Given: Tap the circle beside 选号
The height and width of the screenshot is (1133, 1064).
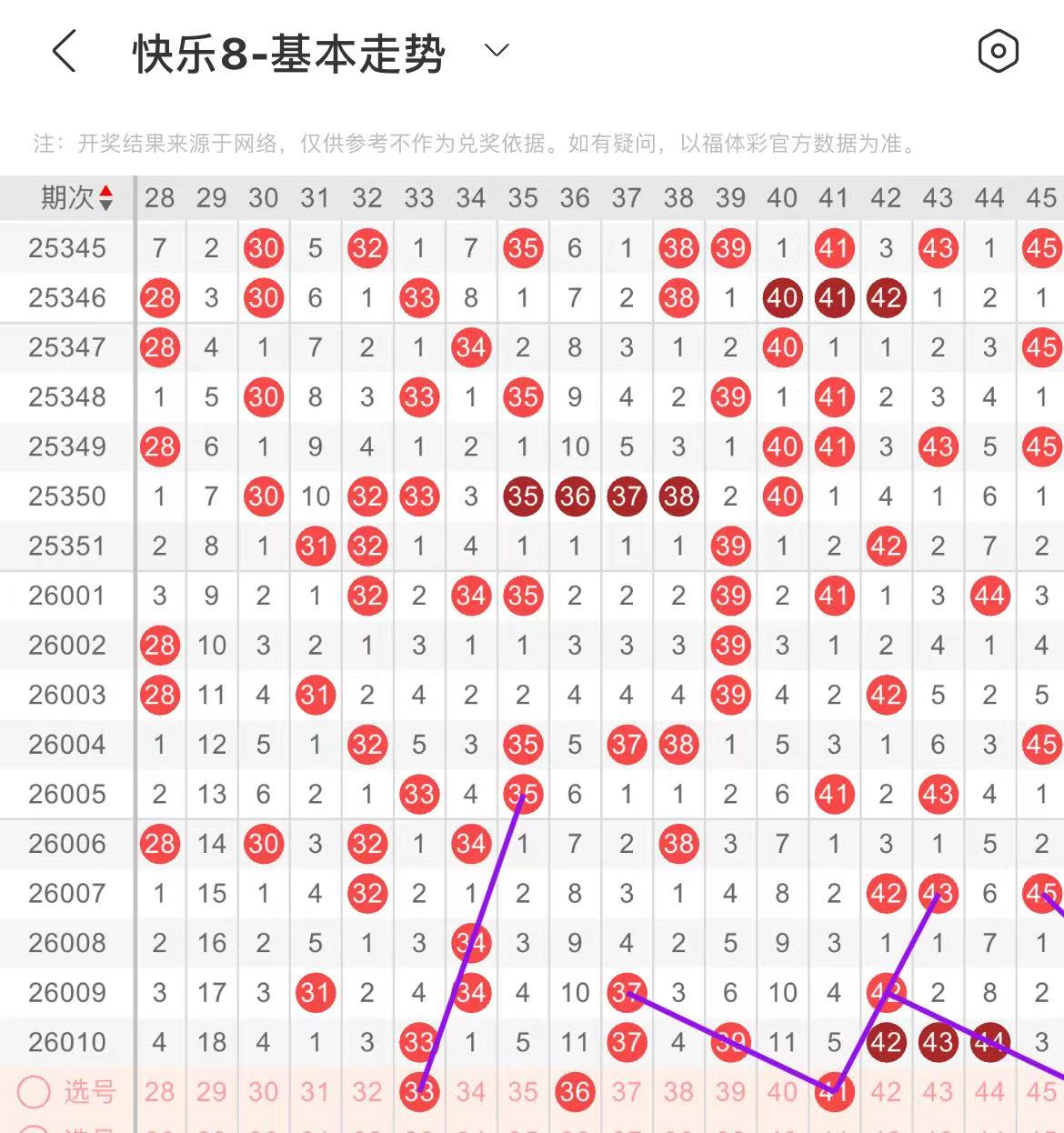Looking at the screenshot, I should [x=34, y=1091].
